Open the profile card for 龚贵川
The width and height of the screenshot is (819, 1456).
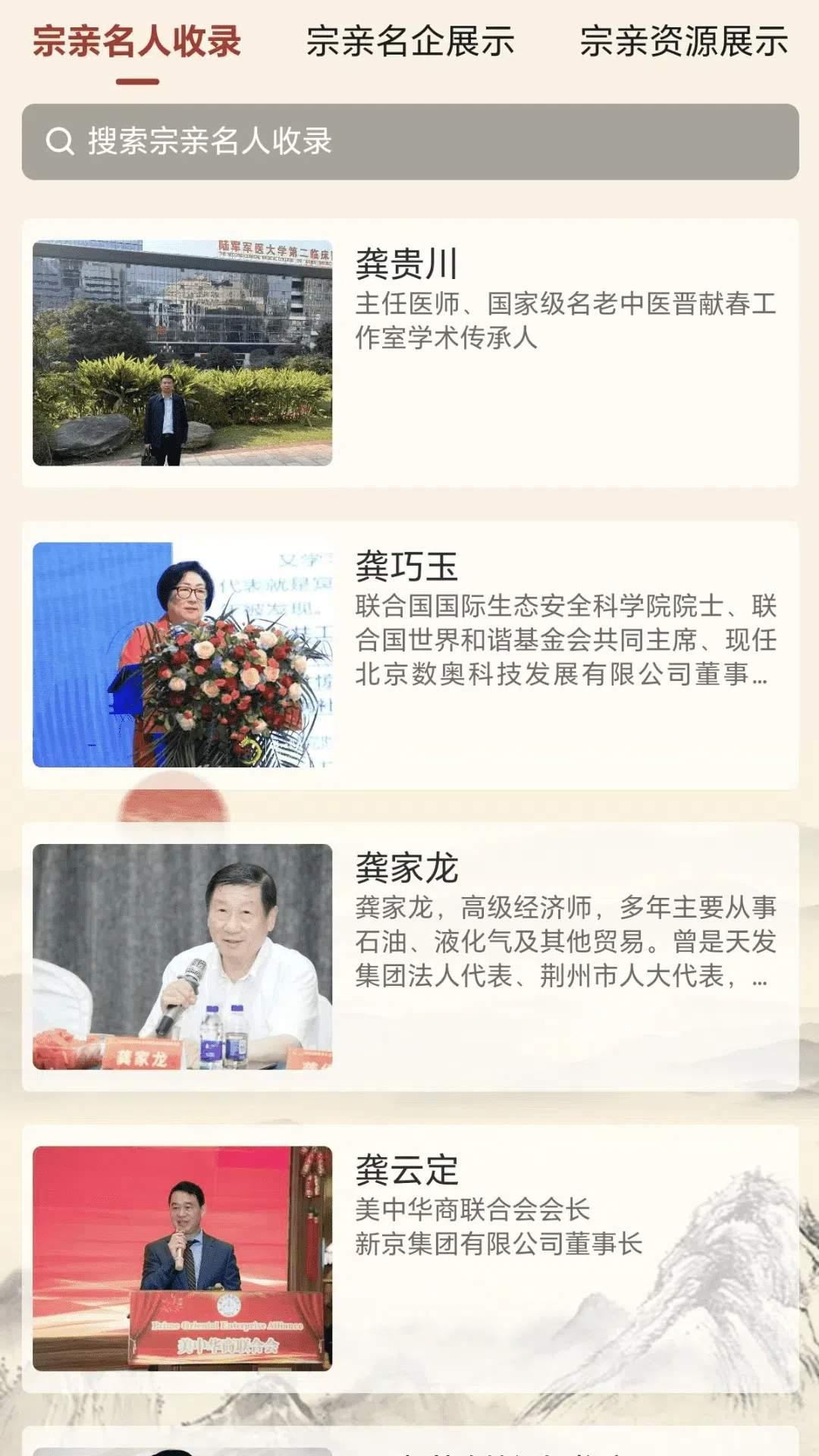point(410,353)
